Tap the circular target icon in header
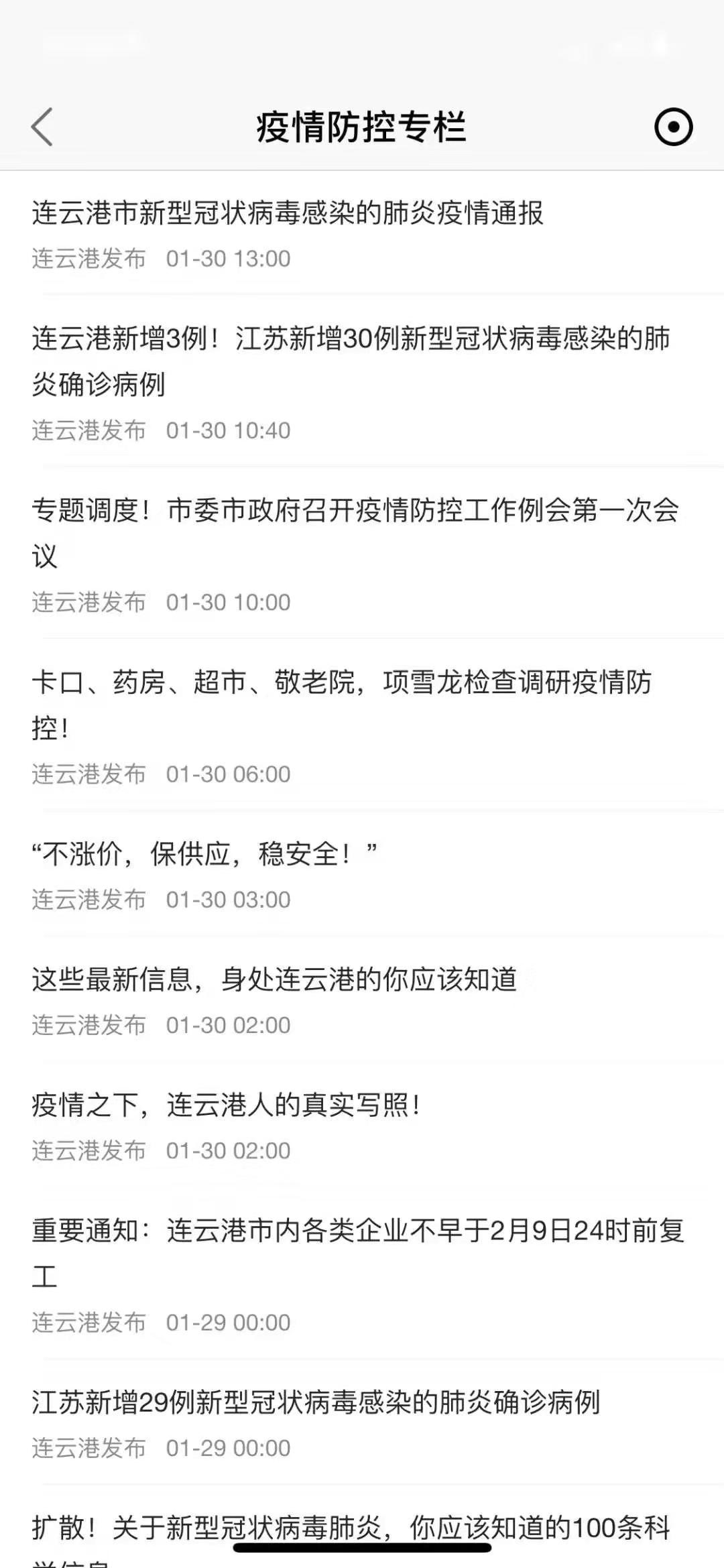This screenshot has width=724, height=1568. 673,127
